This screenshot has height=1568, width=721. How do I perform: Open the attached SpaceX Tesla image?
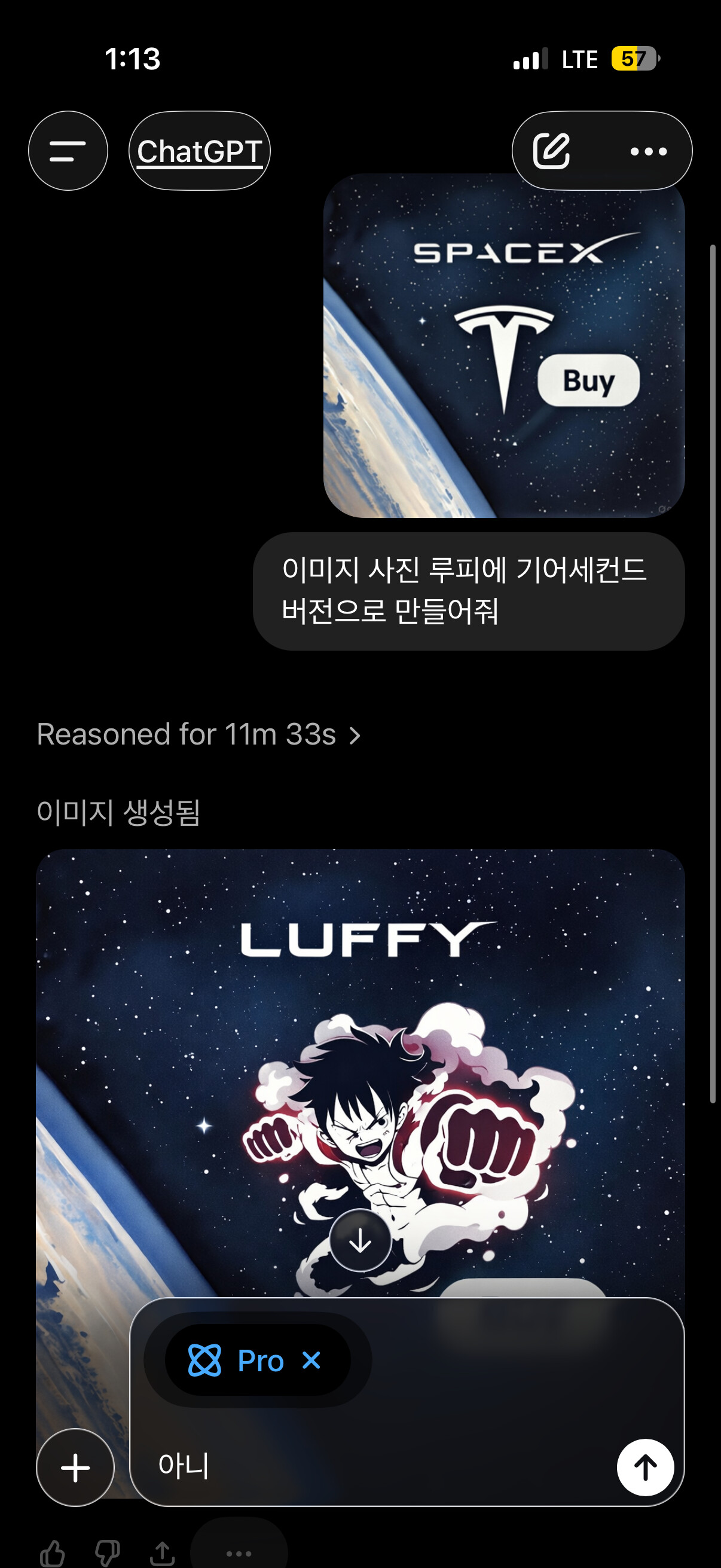(x=504, y=346)
